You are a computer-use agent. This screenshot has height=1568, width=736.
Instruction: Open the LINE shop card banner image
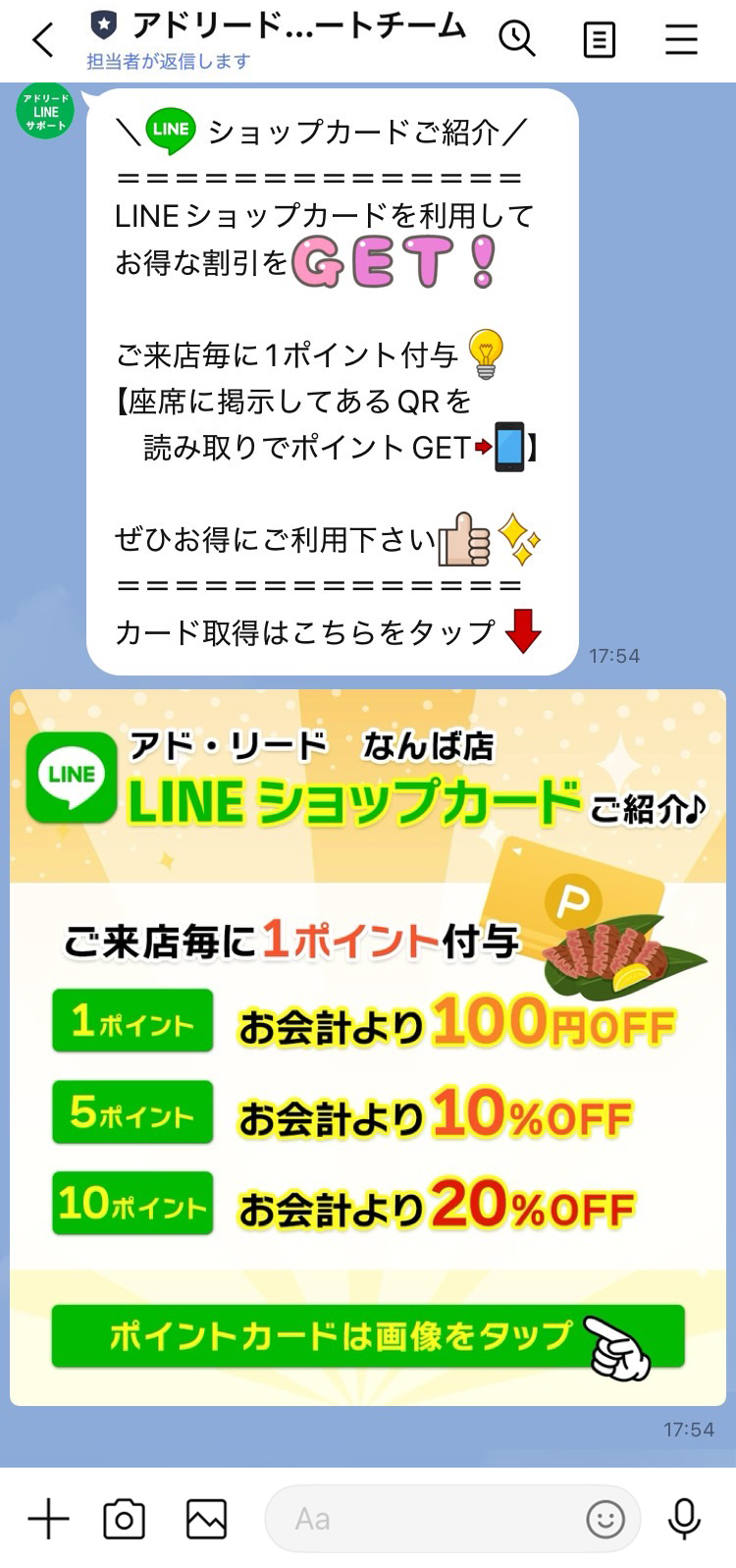(x=368, y=1047)
